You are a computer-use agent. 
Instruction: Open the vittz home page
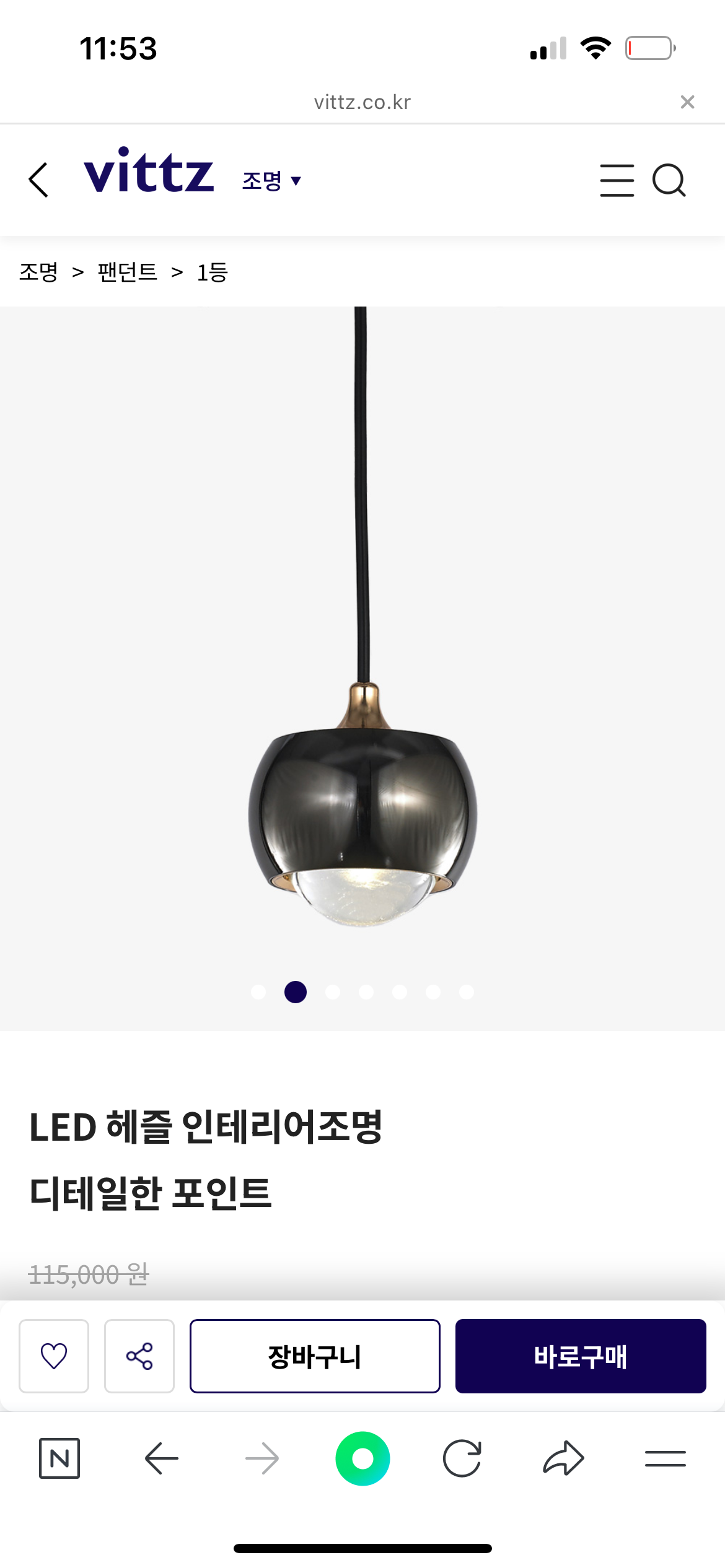click(149, 172)
